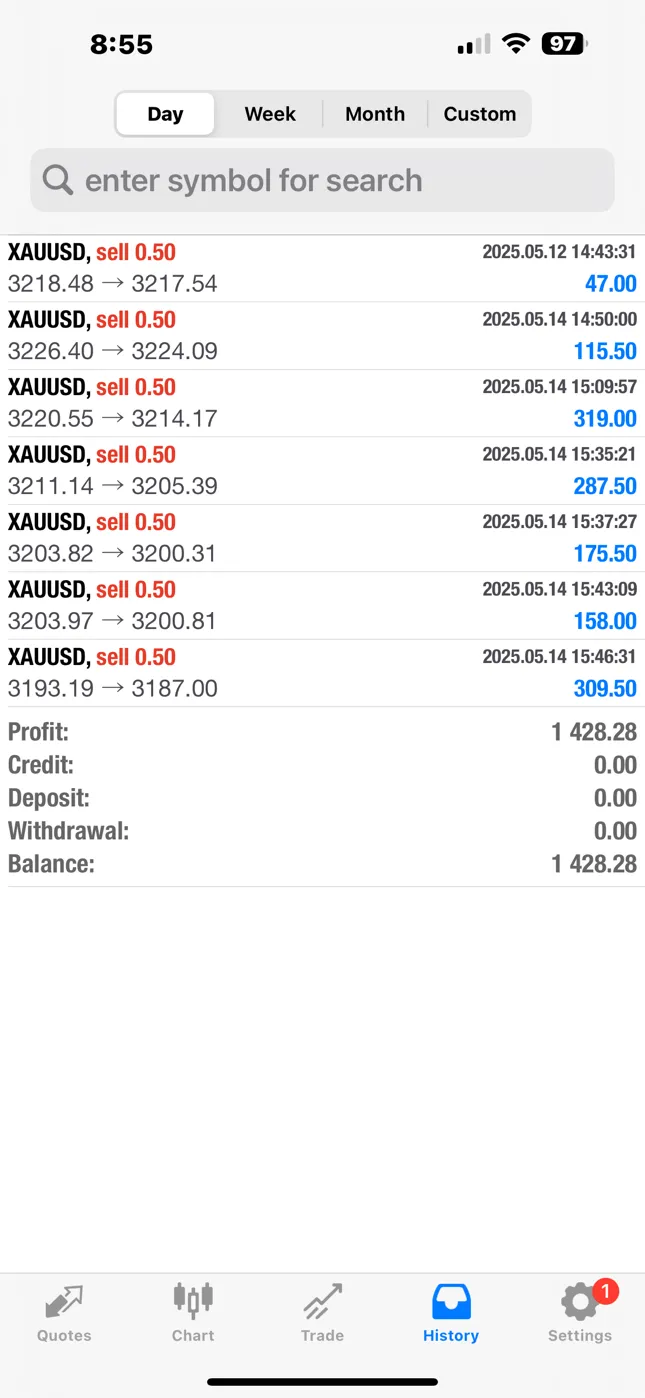Open the XAUUSD trade with 158.00 profit

click(322, 606)
